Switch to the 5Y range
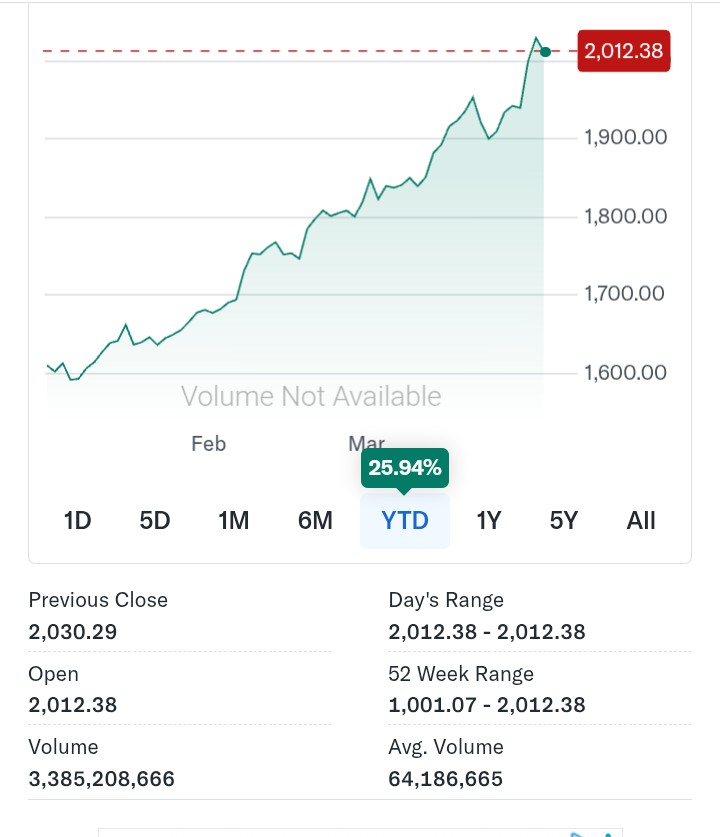The image size is (720, 837). (564, 520)
